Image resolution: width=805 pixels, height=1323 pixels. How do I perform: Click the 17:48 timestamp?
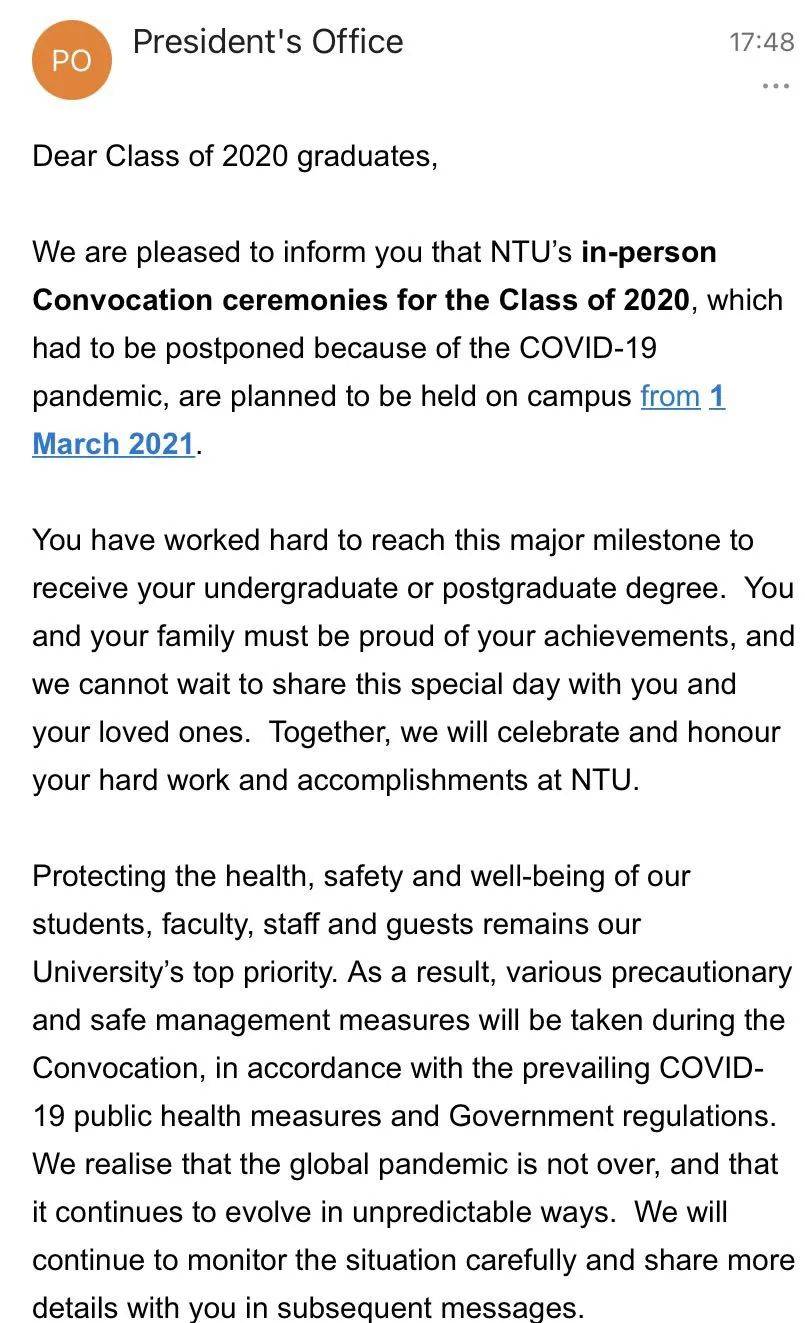763,43
